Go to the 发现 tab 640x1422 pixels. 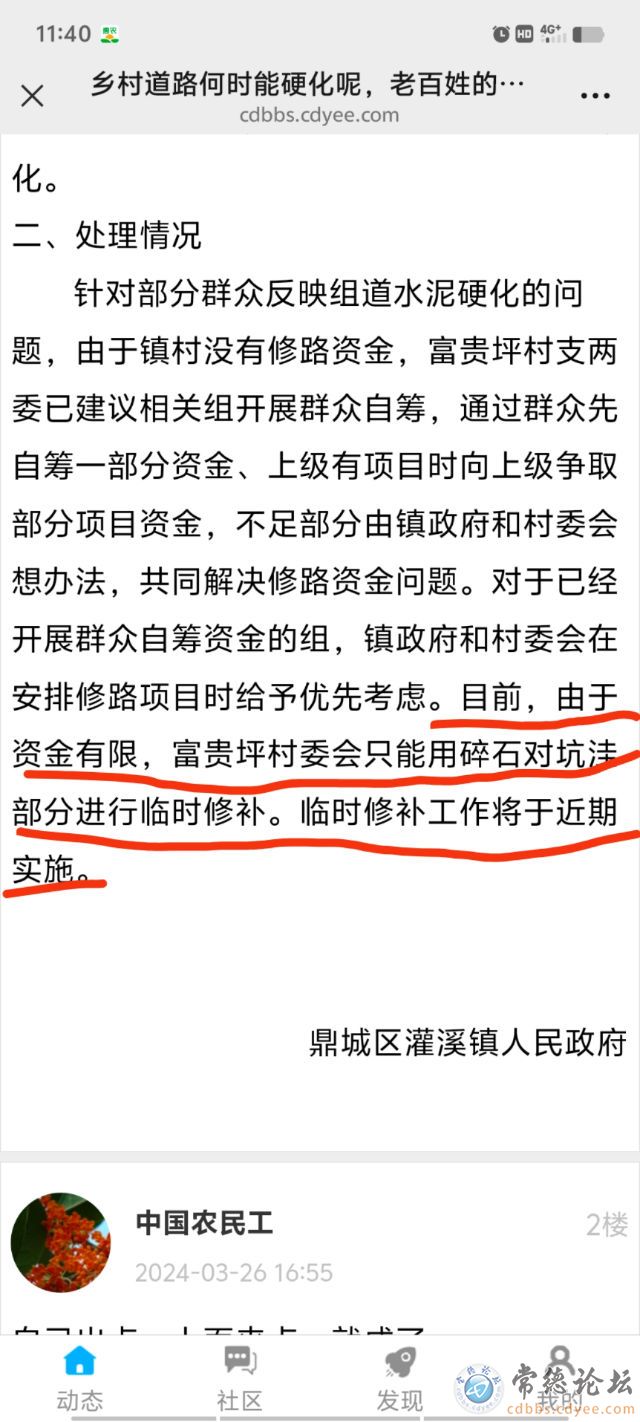click(x=399, y=1377)
